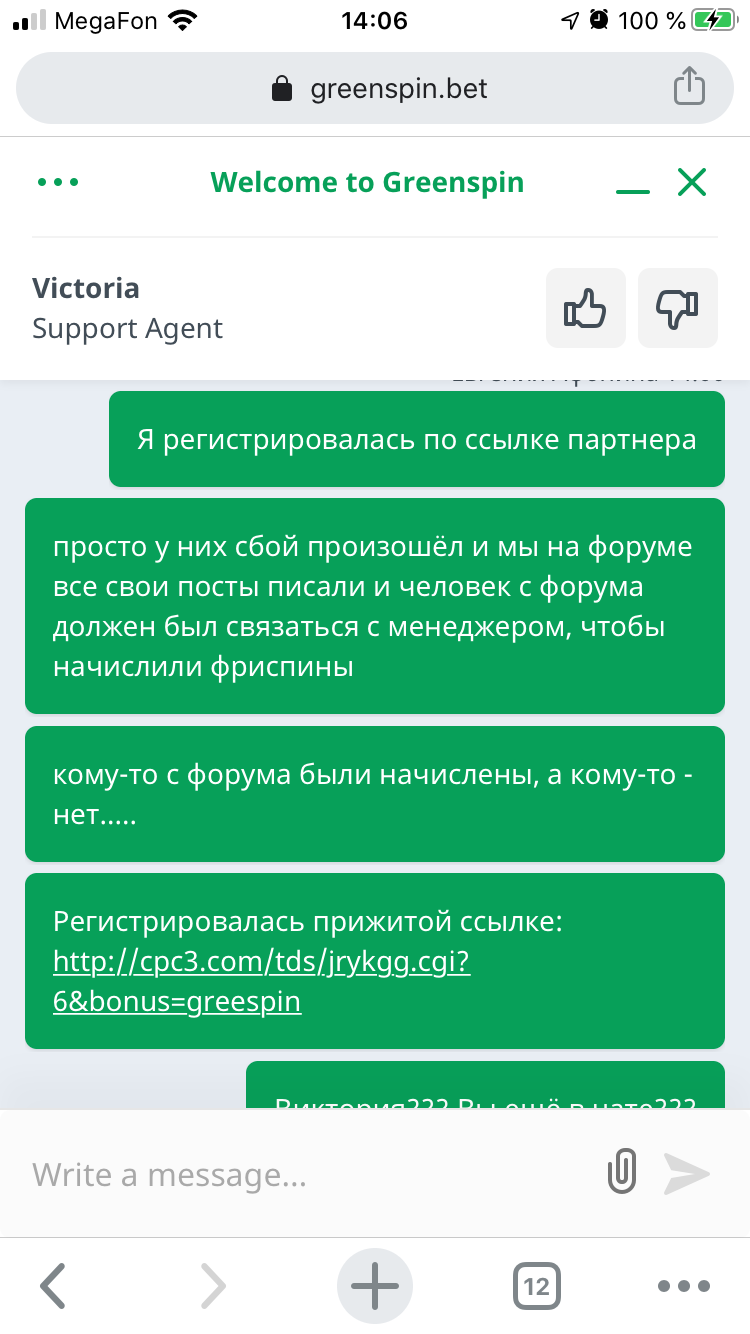Rate agent Victoria with thumbs down

(x=678, y=308)
